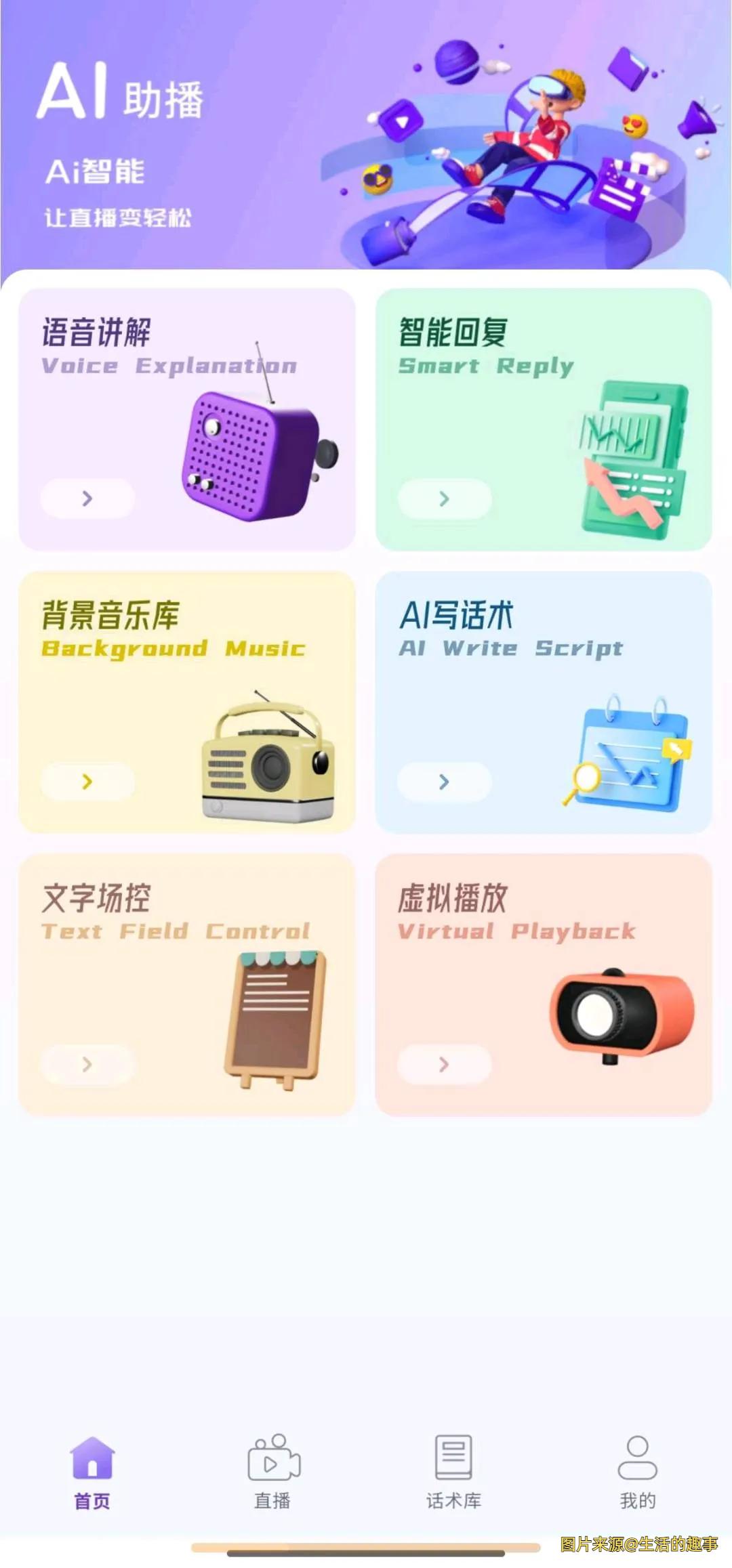Image resolution: width=732 pixels, height=1568 pixels.
Task: Open 文字场控 using its arrow button
Action: (x=86, y=1065)
